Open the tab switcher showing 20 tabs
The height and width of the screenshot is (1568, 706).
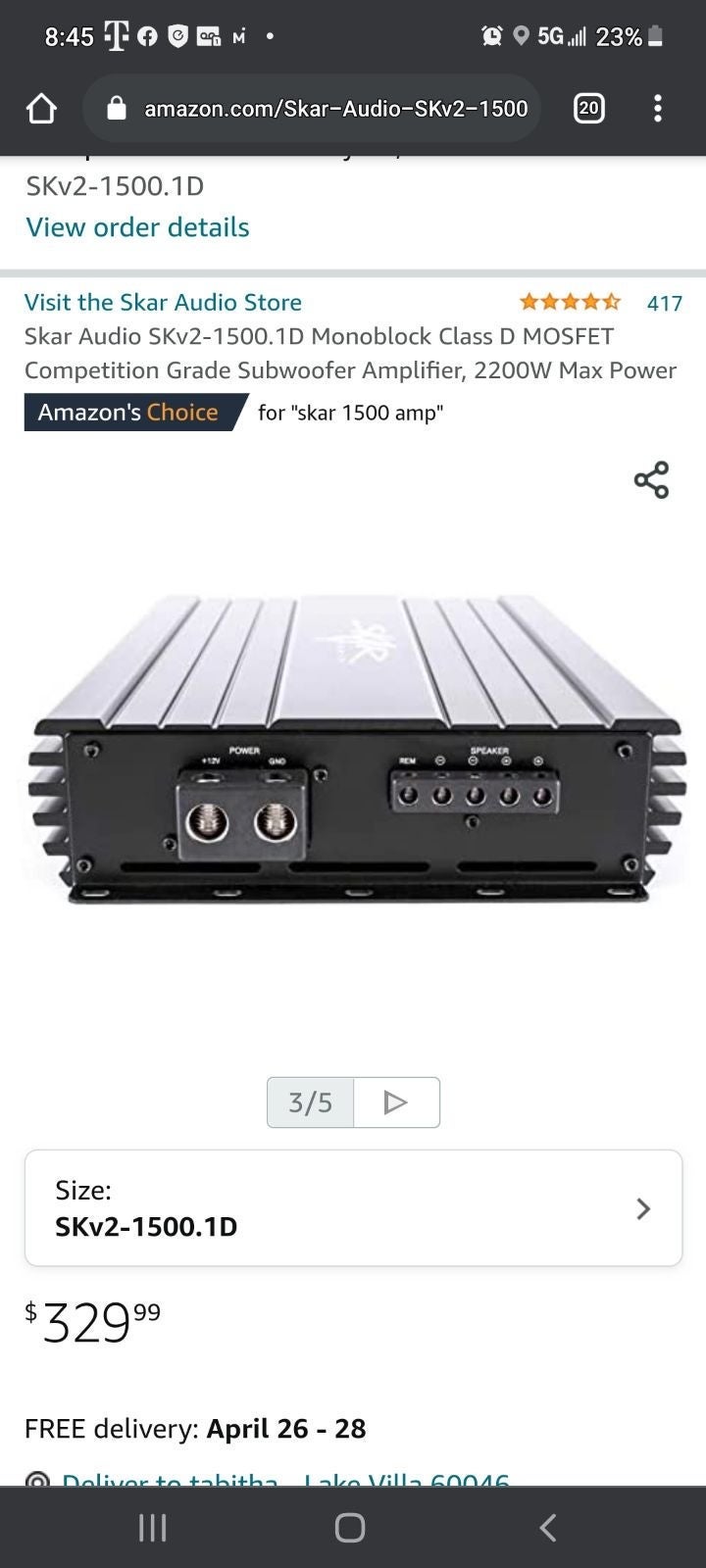(x=588, y=109)
